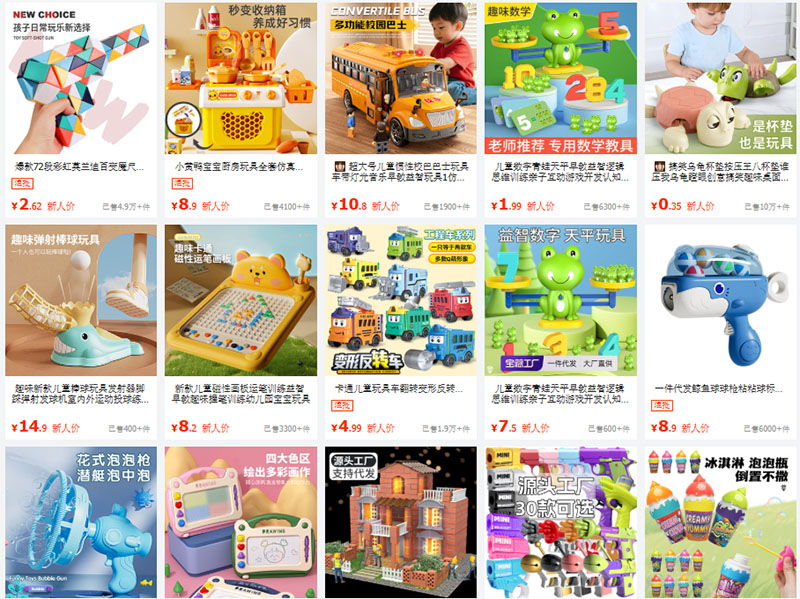Open the yellow duck kitchen toy set
Image resolution: width=800 pixels, height=599 pixels.
pos(240,78)
